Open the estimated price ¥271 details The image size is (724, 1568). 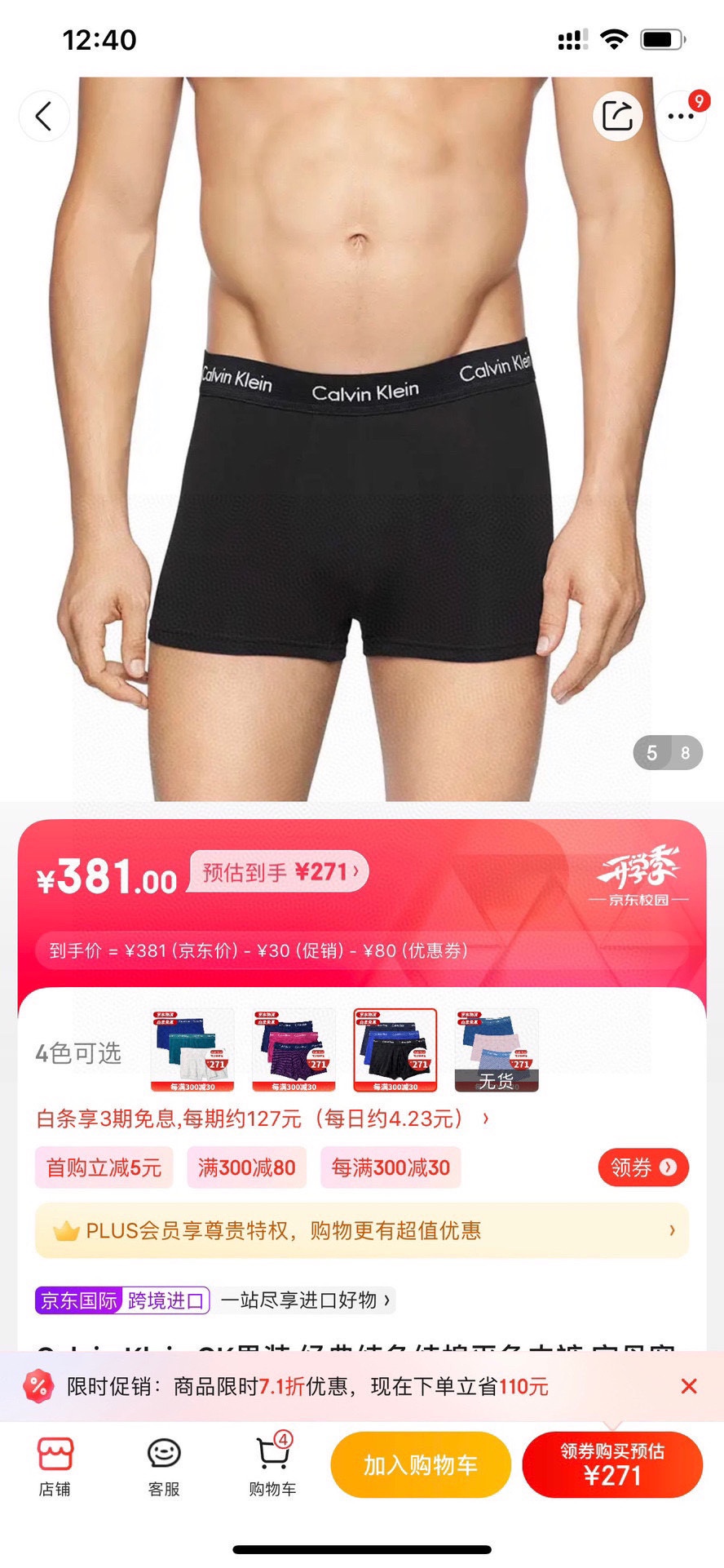279,872
